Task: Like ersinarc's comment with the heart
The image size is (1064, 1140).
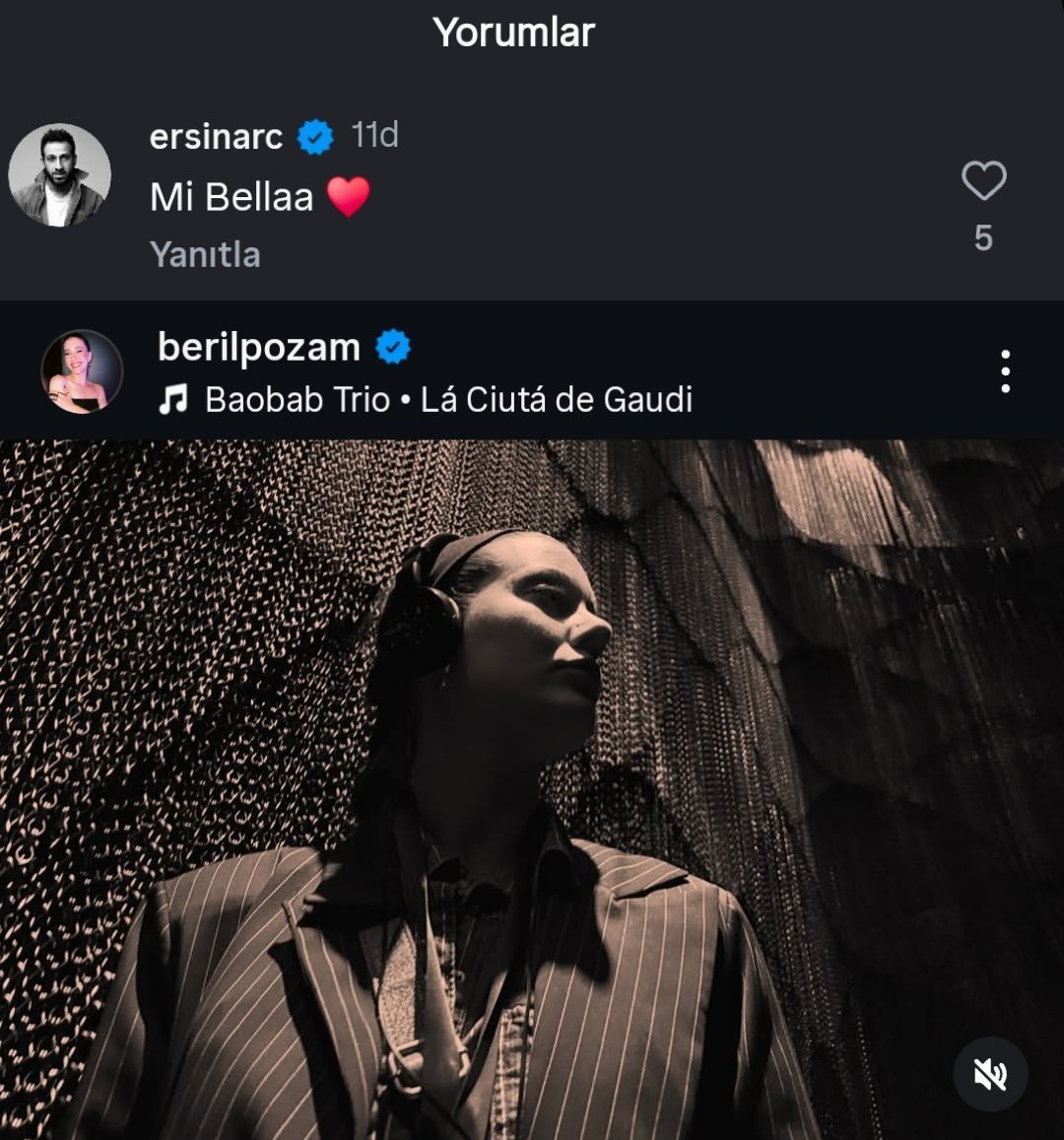Action: coord(983,181)
